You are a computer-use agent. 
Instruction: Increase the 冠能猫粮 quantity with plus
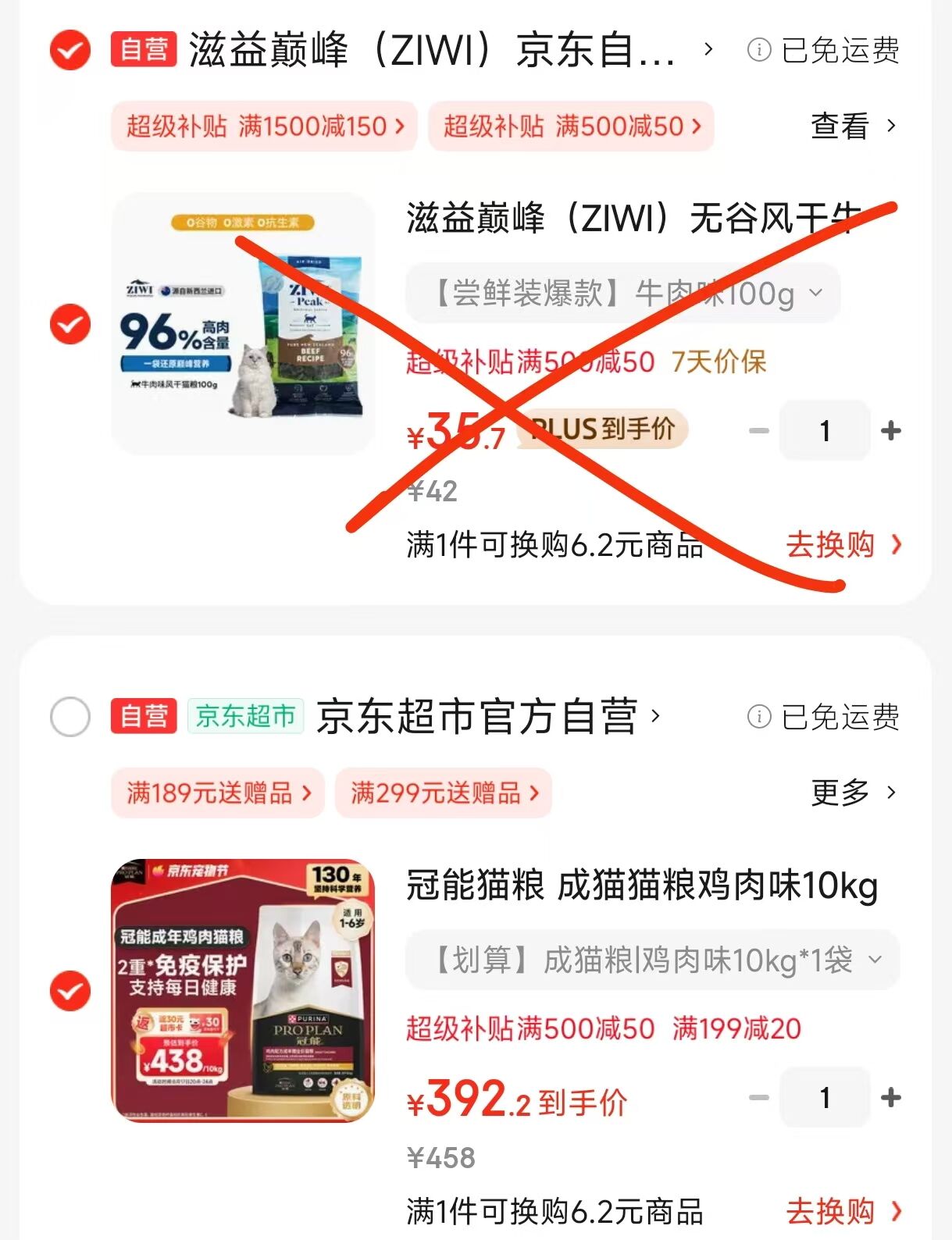pos(890,1097)
